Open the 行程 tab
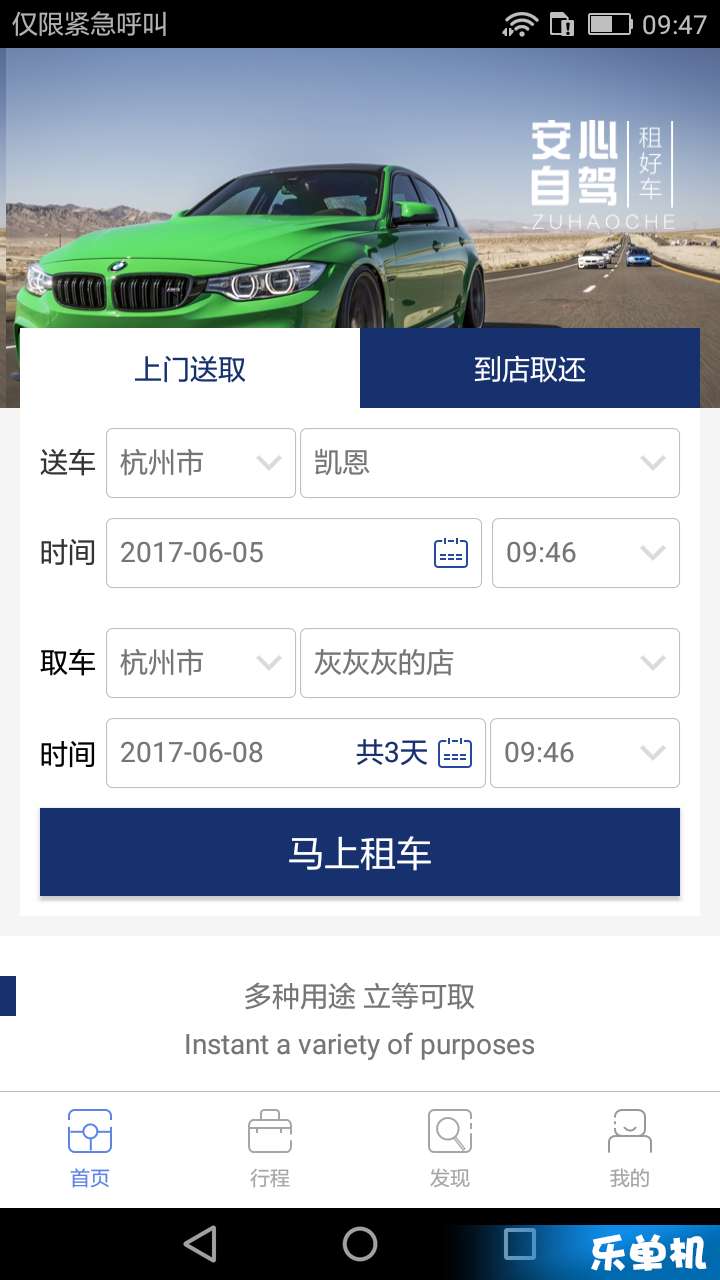The width and height of the screenshot is (720, 1280). tap(270, 1149)
